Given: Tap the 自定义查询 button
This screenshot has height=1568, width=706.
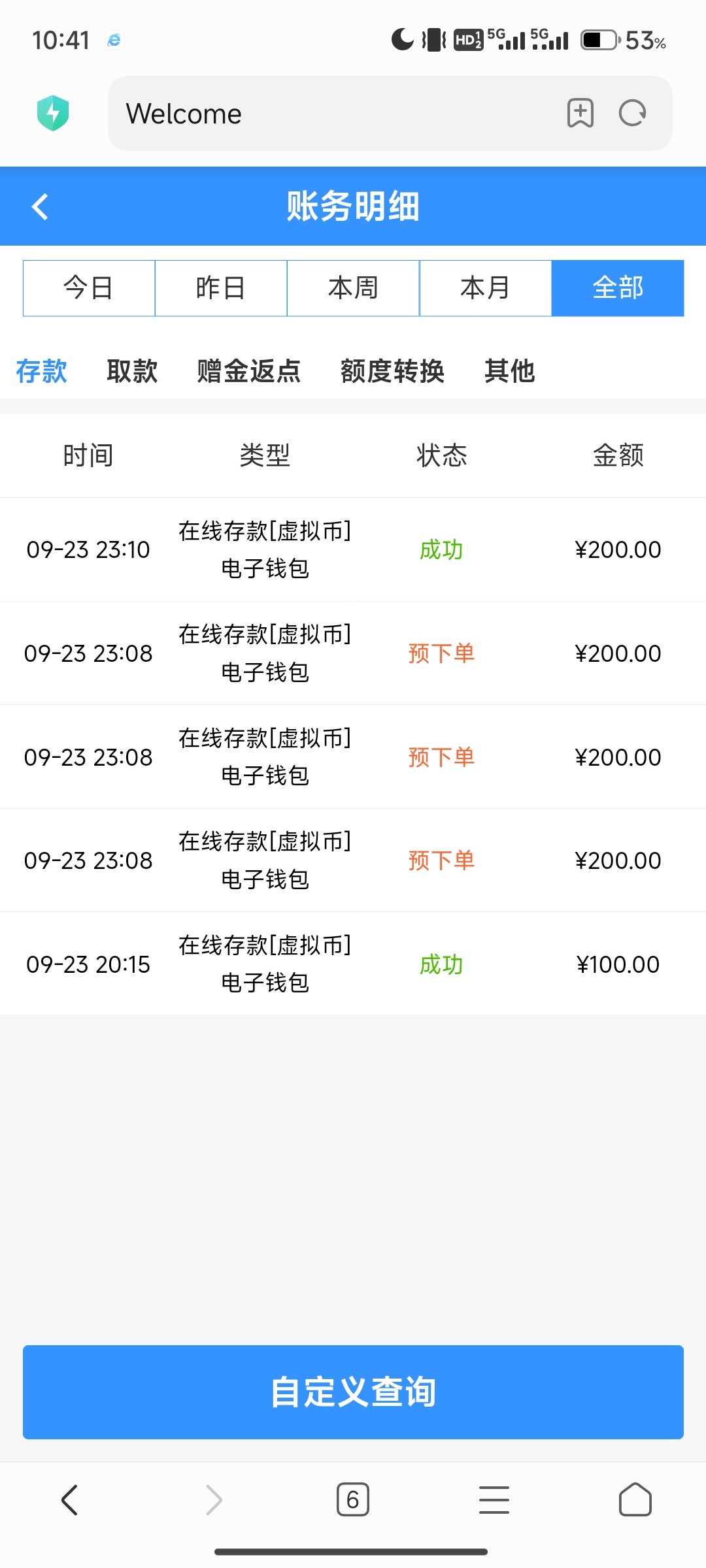Looking at the screenshot, I should pos(353,1392).
